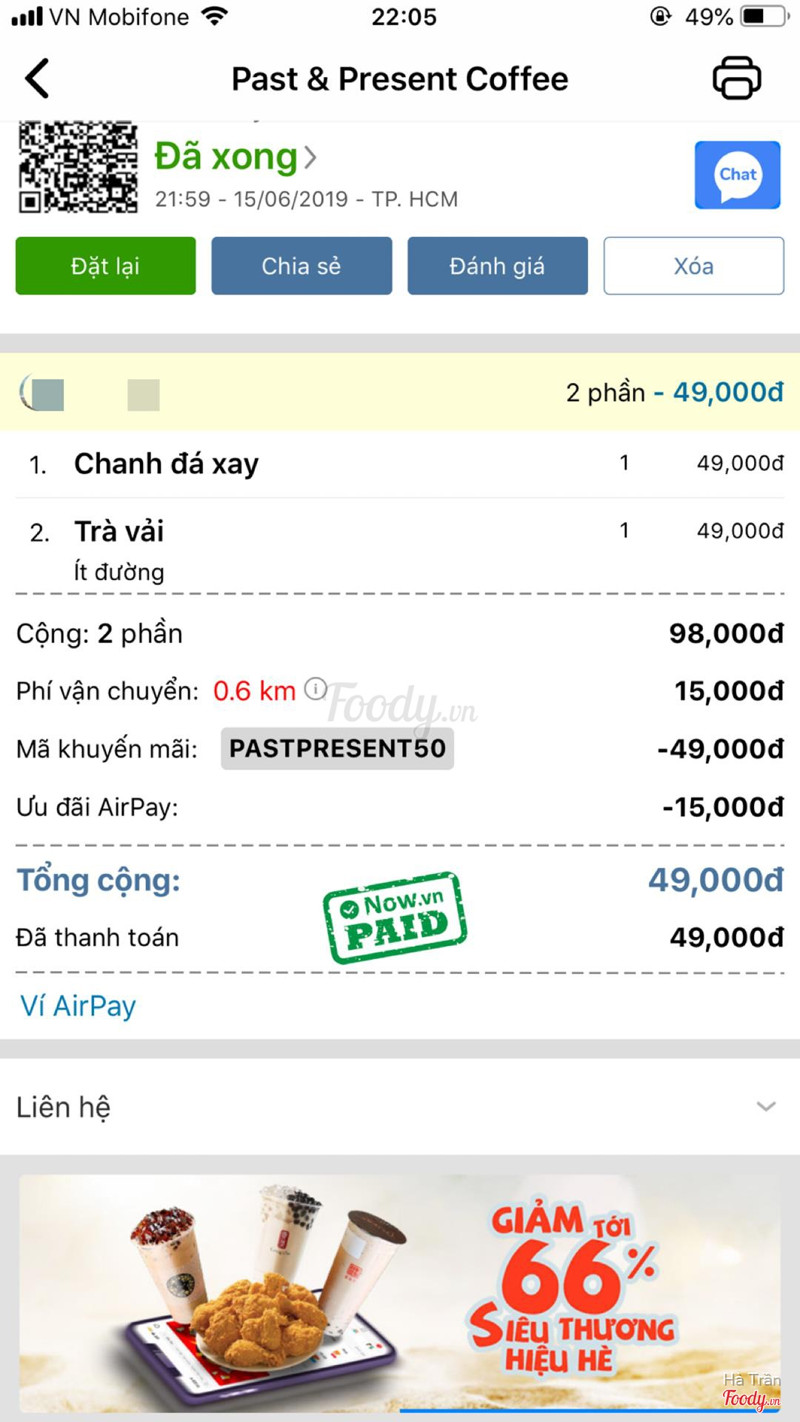Screen dimensions: 800x1422
Task: Rate the order with Đánh giá
Action: tap(497, 266)
